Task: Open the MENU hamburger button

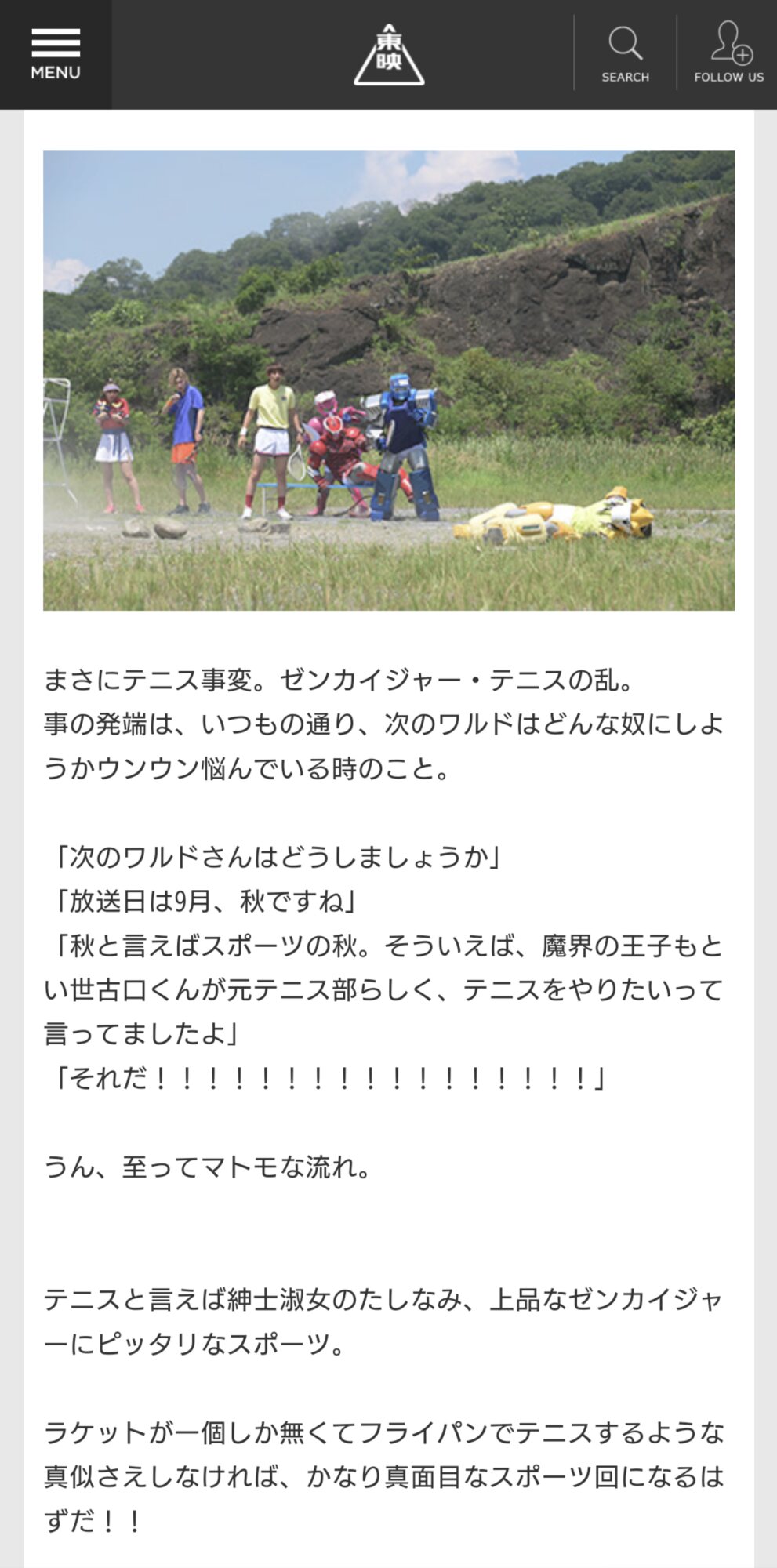Action: [x=55, y=54]
